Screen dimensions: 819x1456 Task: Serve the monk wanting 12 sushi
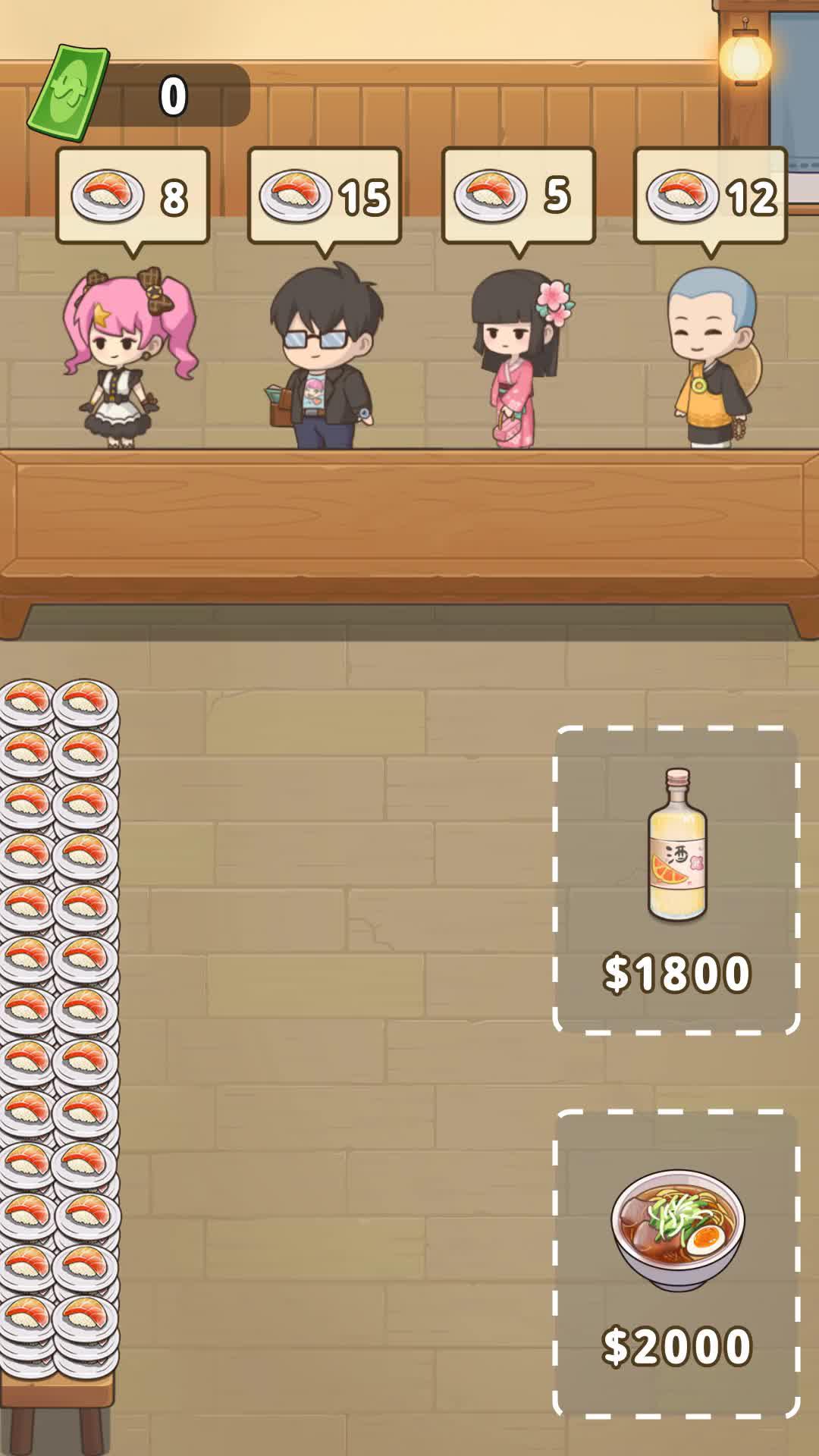(710, 356)
